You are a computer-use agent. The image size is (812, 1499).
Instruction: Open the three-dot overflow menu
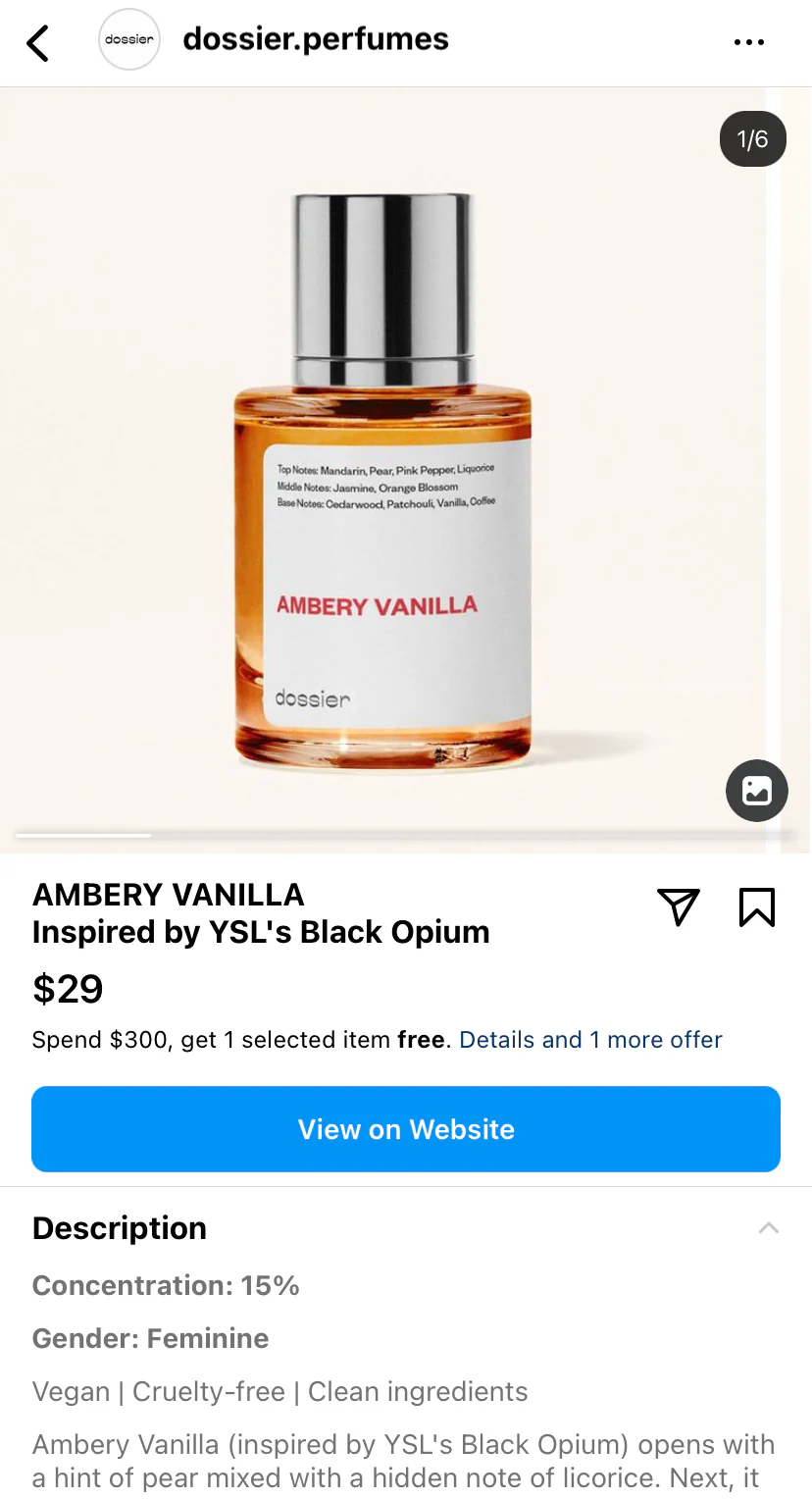(748, 42)
